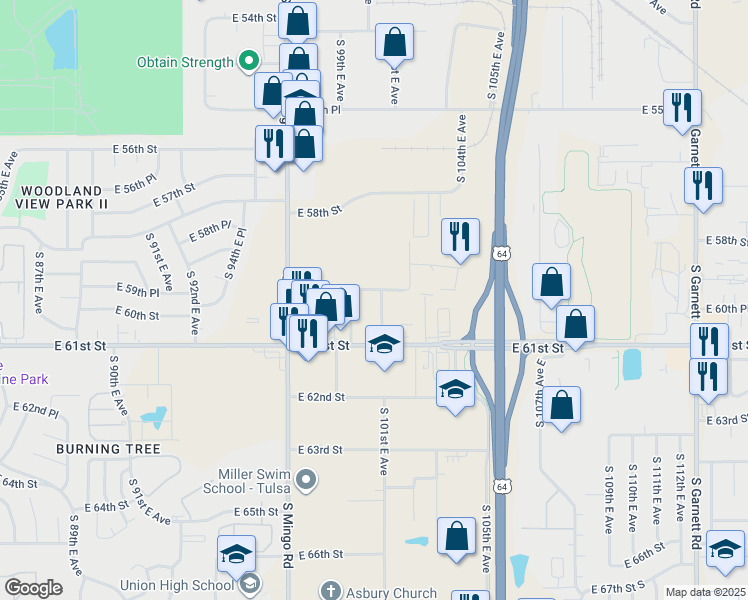748x600 pixels.
Task: Tap the school marker on E 62nd St
Action: (455, 388)
